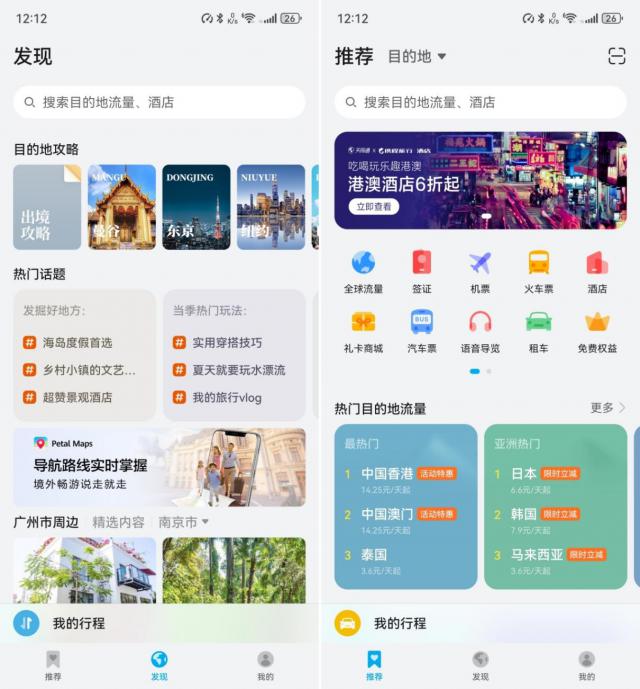Select 机票 flight tickets
The width and height of the screenshot is (640, 689).
click(480, 271)
